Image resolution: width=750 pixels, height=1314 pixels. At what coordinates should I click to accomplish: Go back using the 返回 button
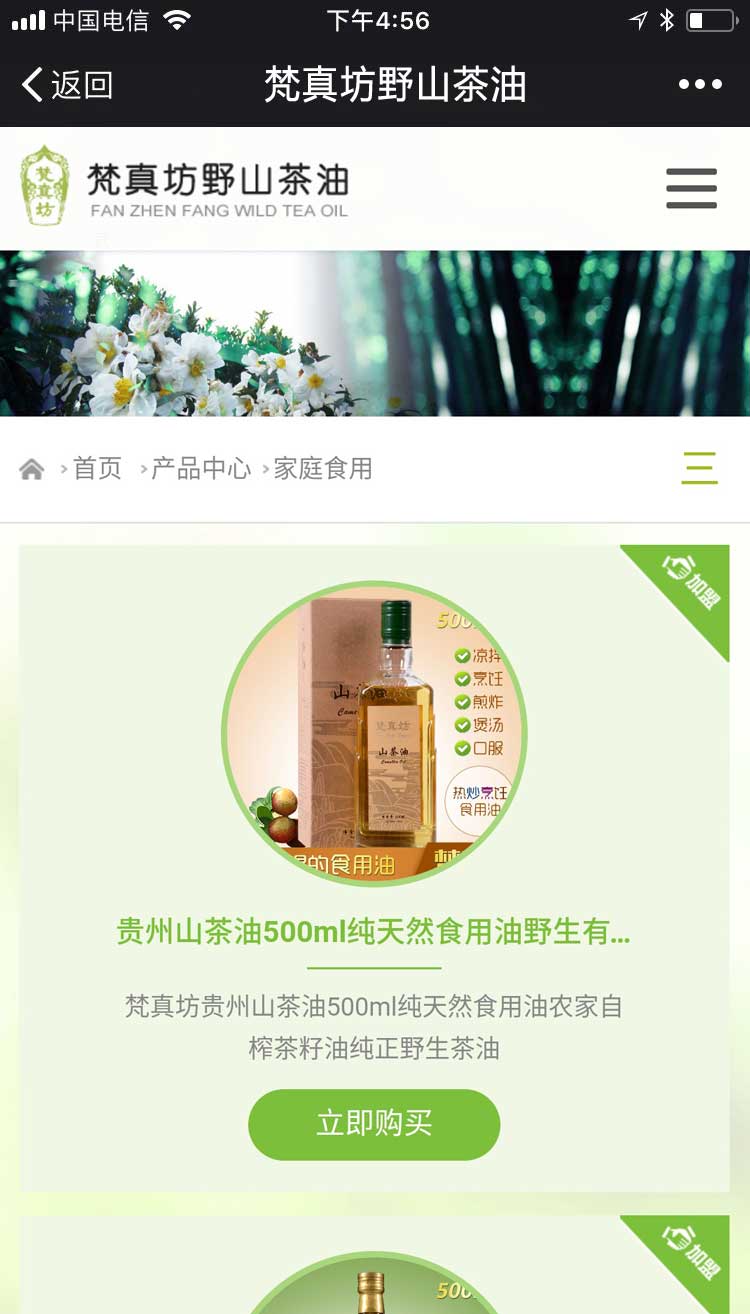pos(68,85)
